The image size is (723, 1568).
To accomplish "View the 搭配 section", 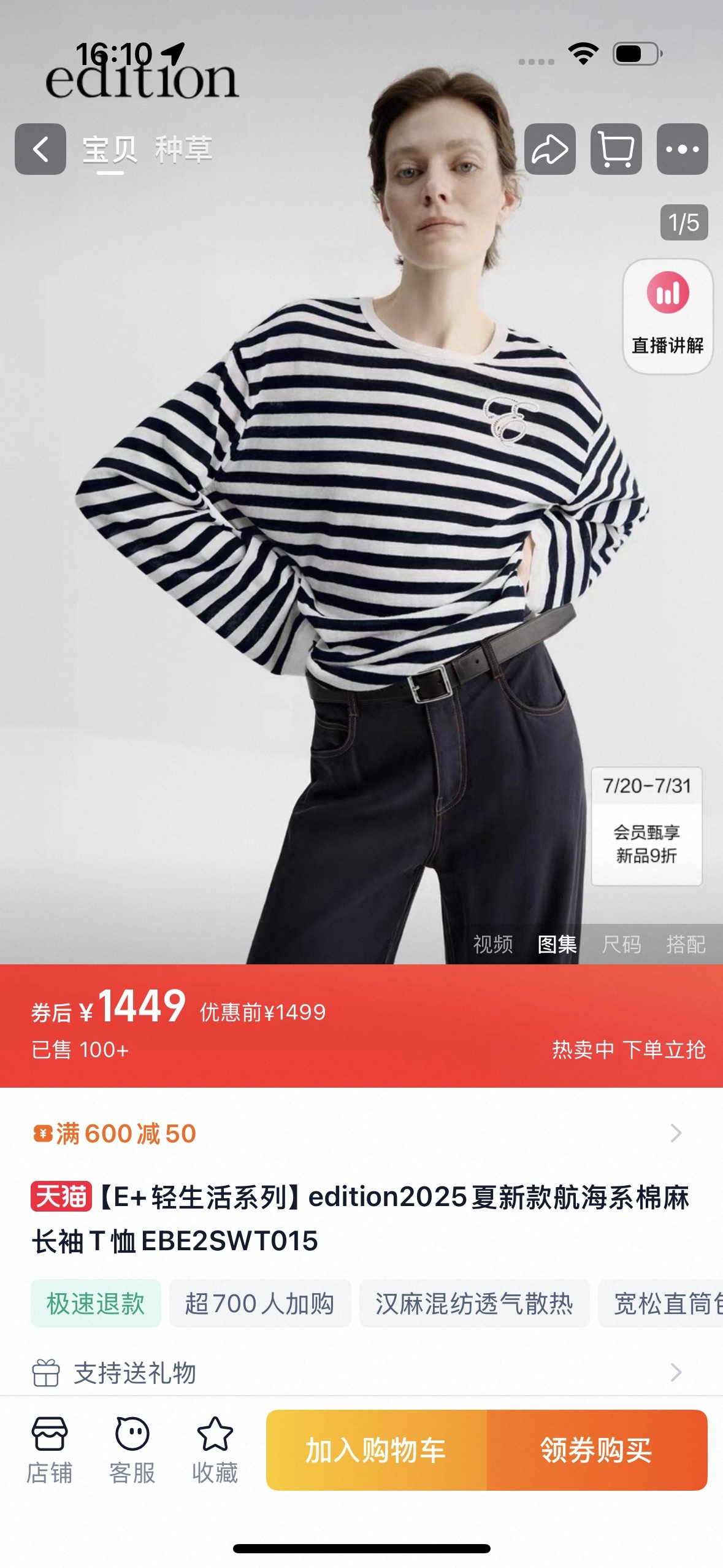I will 686,943.
